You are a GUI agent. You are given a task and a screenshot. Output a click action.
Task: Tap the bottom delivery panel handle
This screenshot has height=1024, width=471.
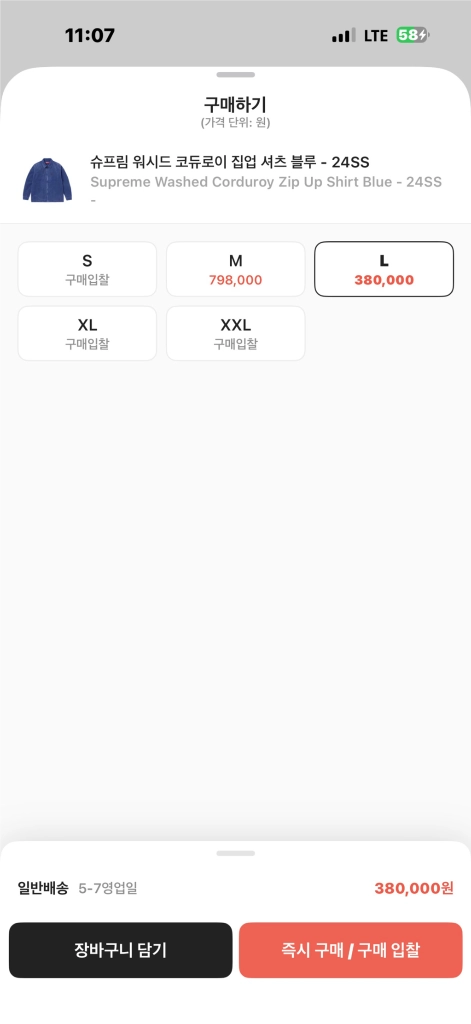click(x=235, y=853)
